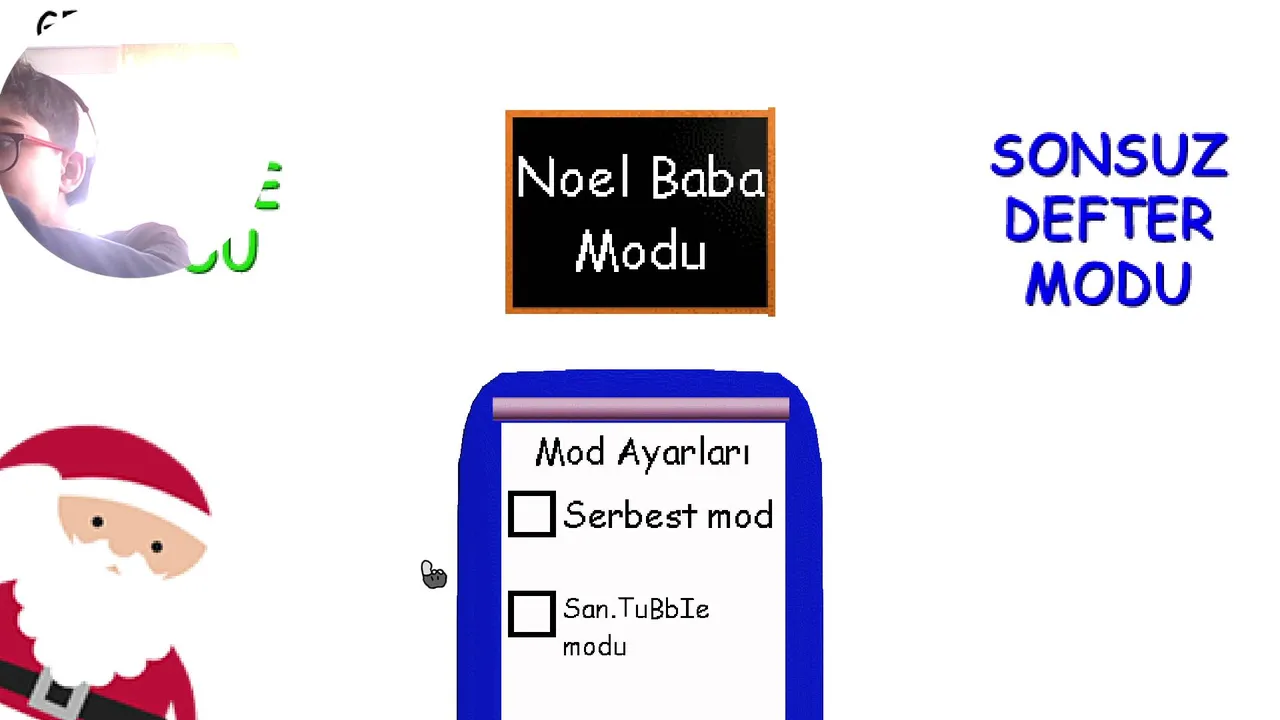Check the San.TuBbIe modu option
1280x720 pixels.
(531, 613)
